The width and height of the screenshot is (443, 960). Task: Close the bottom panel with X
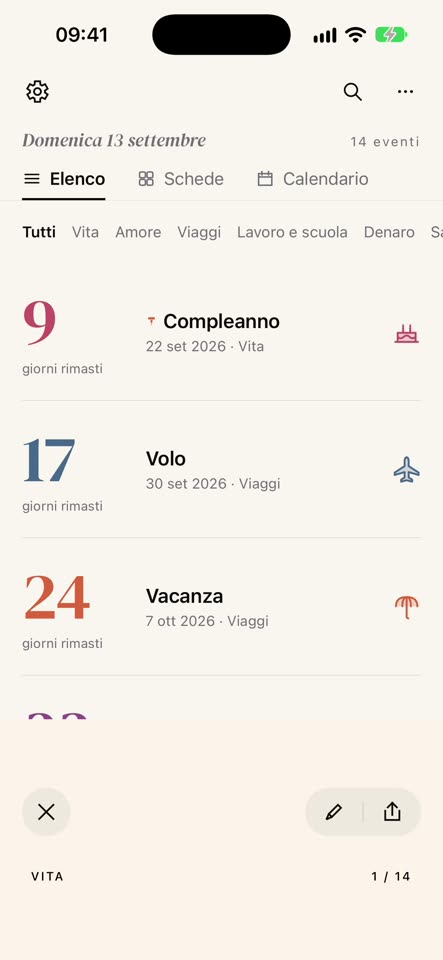tap(47, 812)
